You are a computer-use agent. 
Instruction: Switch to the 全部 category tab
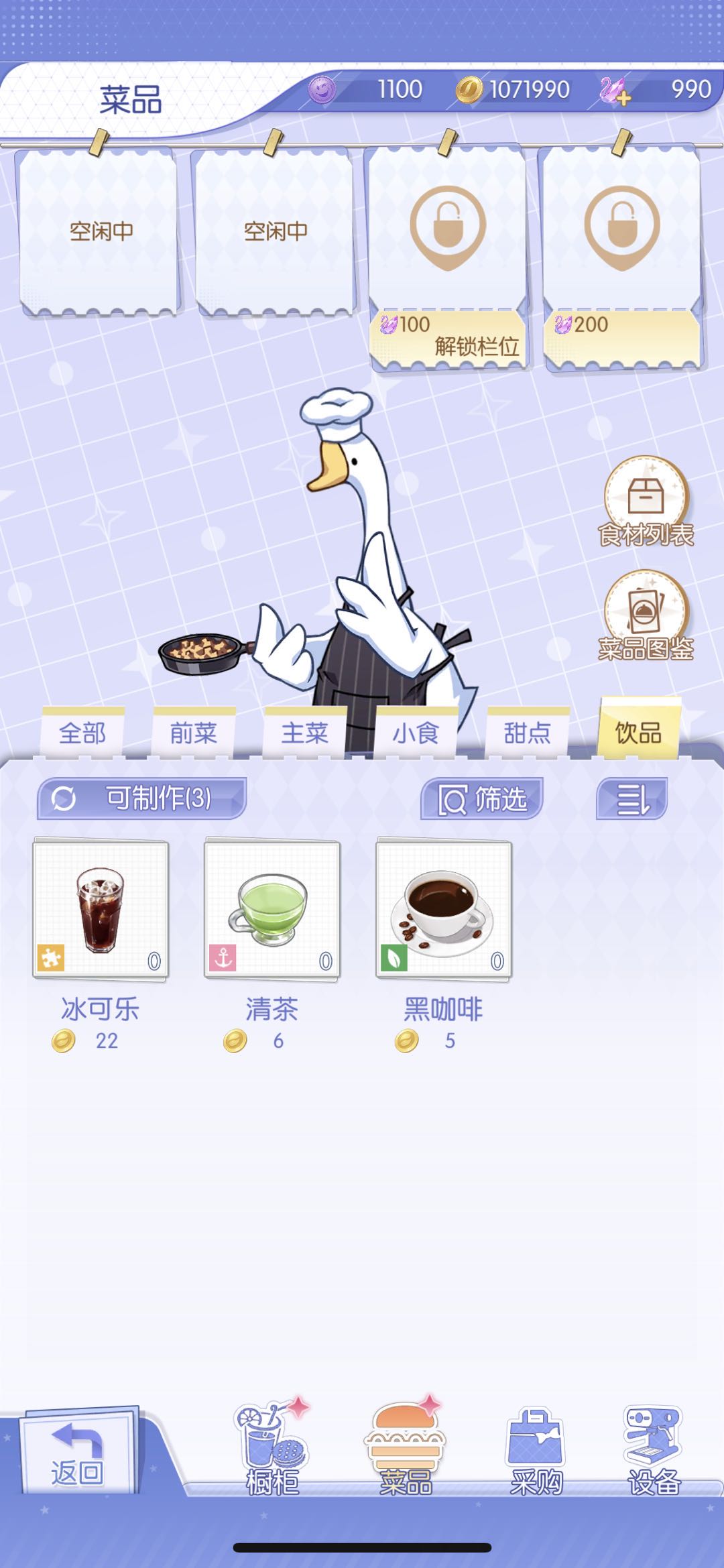82,733
